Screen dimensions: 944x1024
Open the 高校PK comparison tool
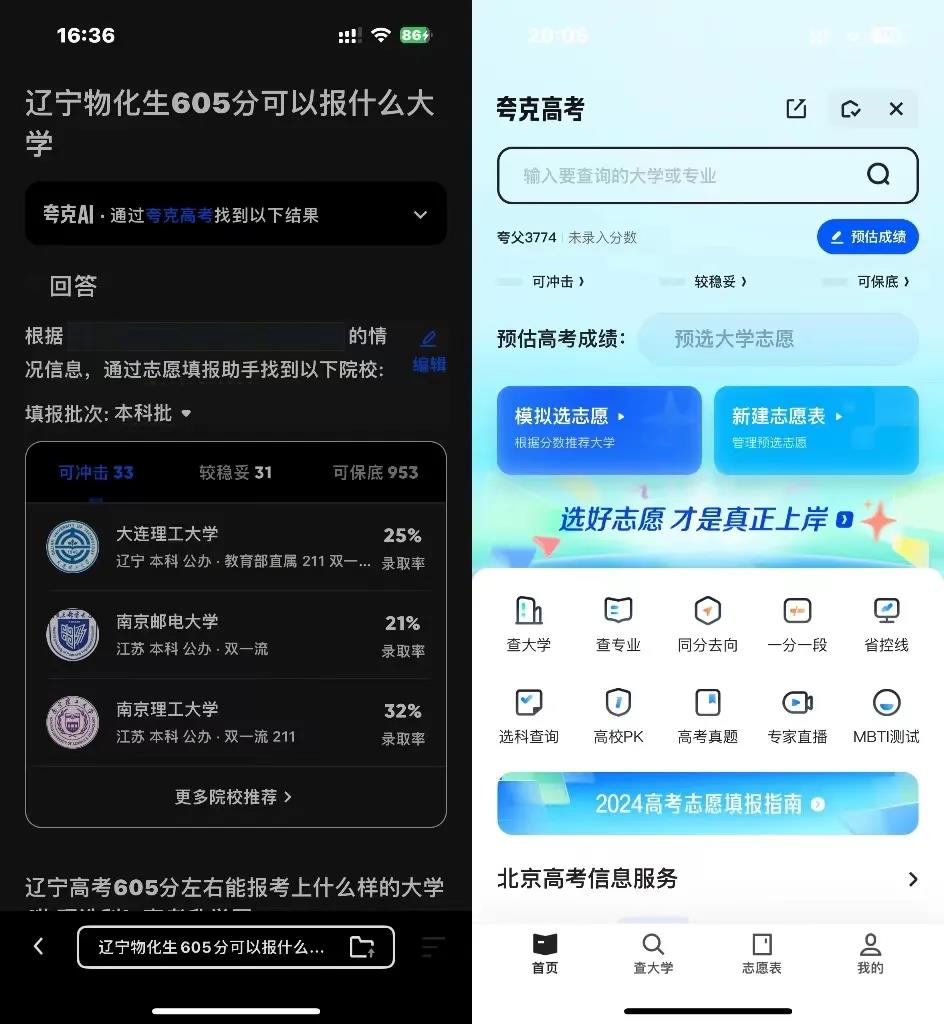tap(618, 715)
